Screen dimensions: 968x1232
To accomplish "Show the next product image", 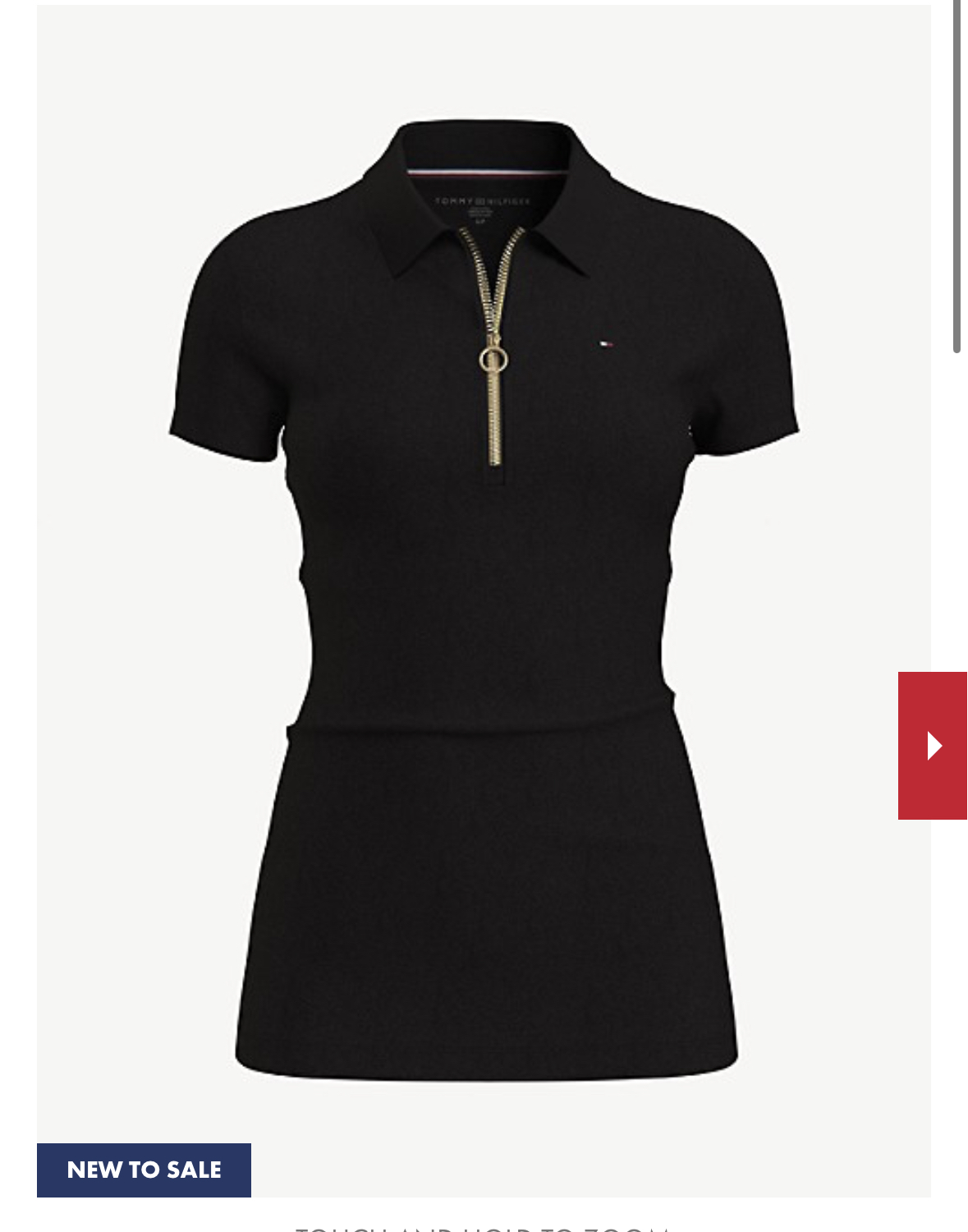I will coord(932,746).
